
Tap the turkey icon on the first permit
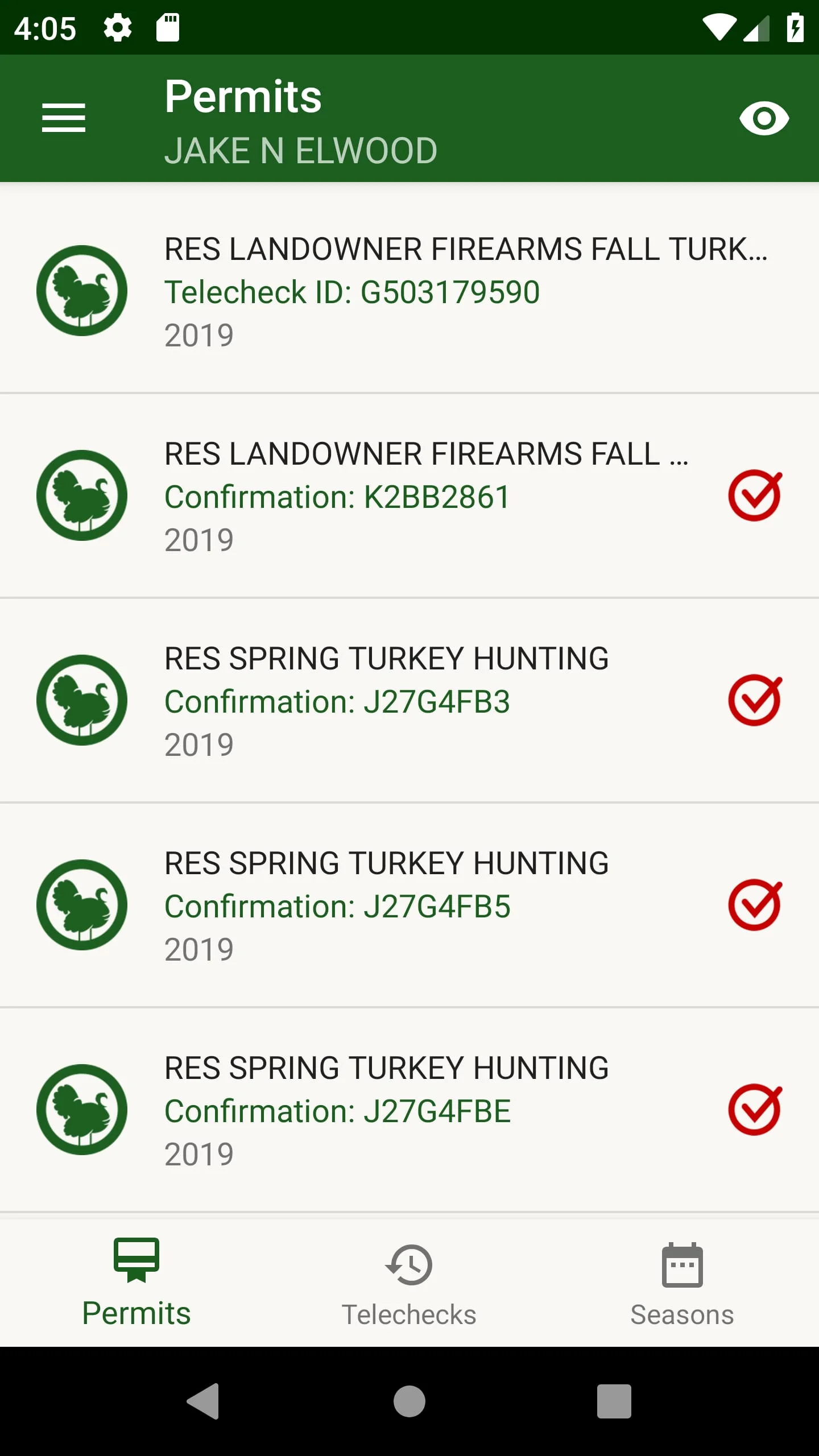(x=81, y=291)
